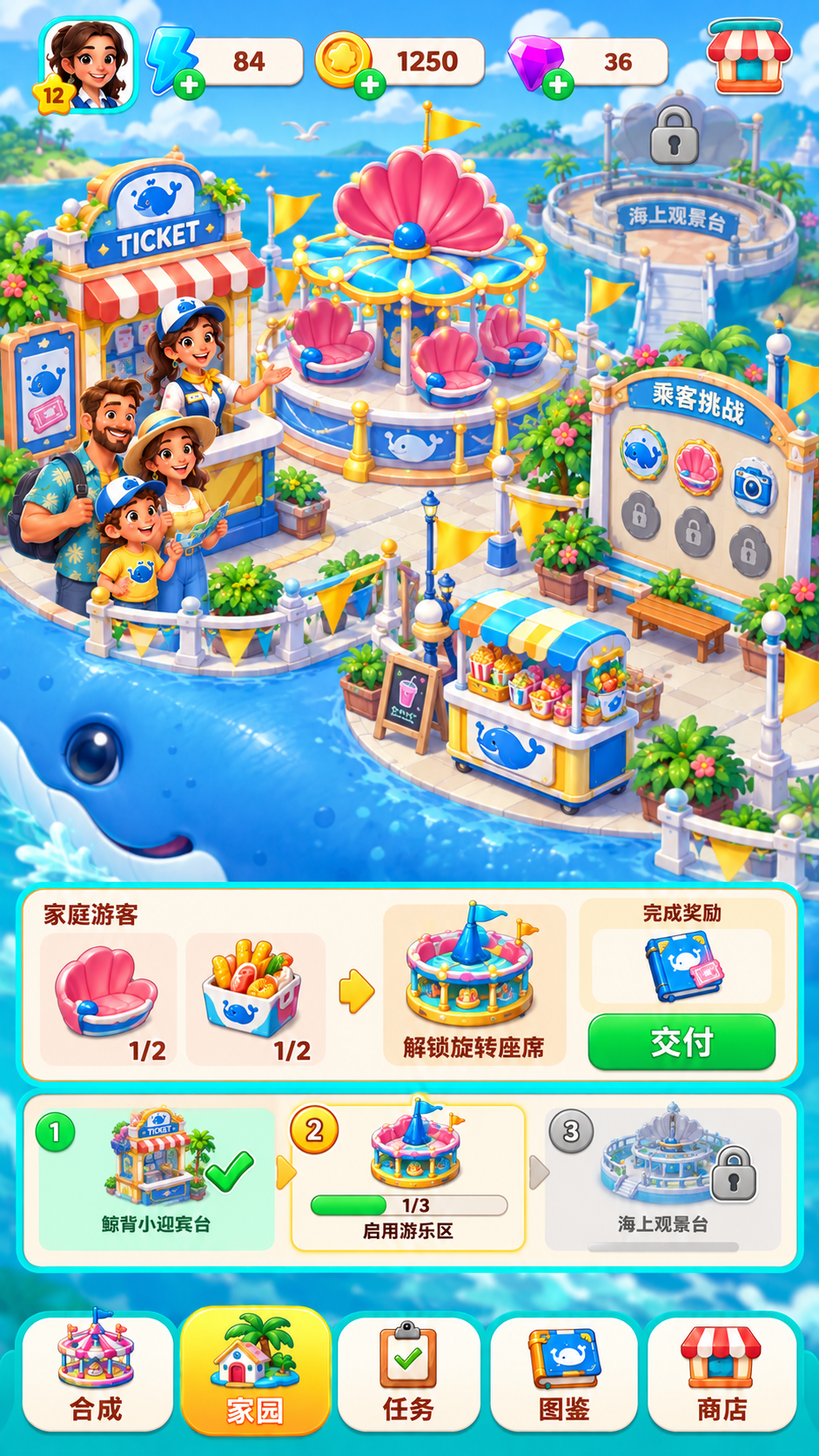
Task: Open the shop icon at top right
Action: [x=749, y=57]
